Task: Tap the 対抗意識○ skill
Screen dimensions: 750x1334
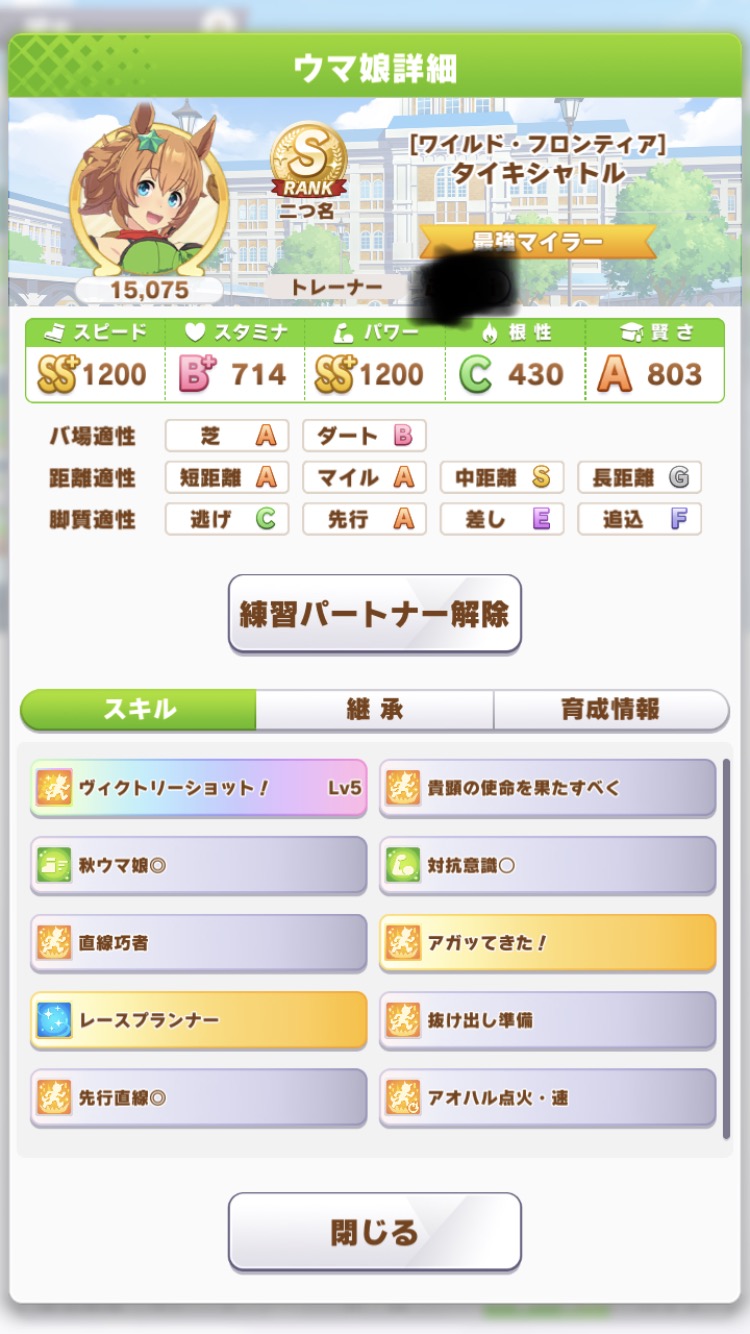Action: coord(548,865)
